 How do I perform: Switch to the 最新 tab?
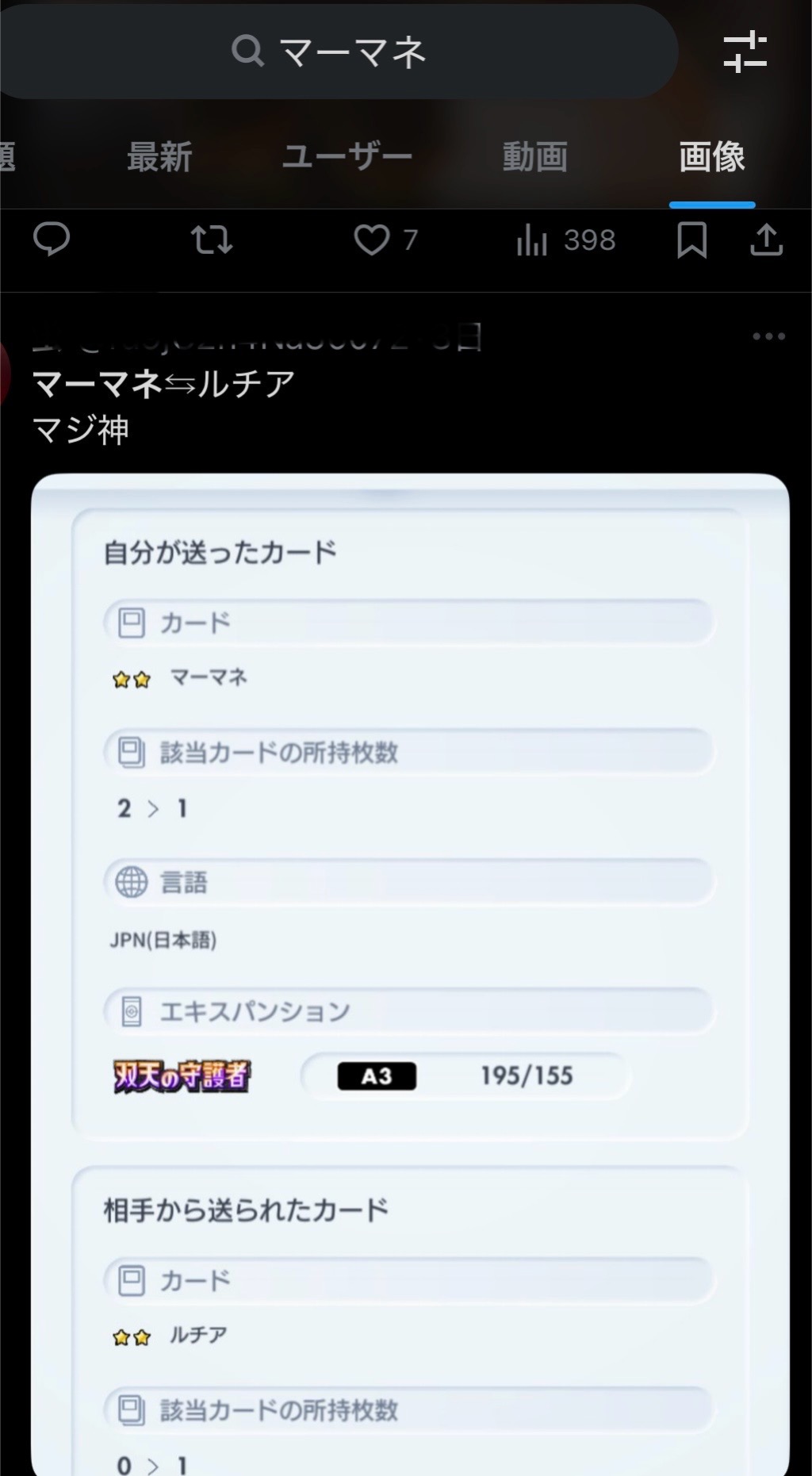tap(159, 157)
